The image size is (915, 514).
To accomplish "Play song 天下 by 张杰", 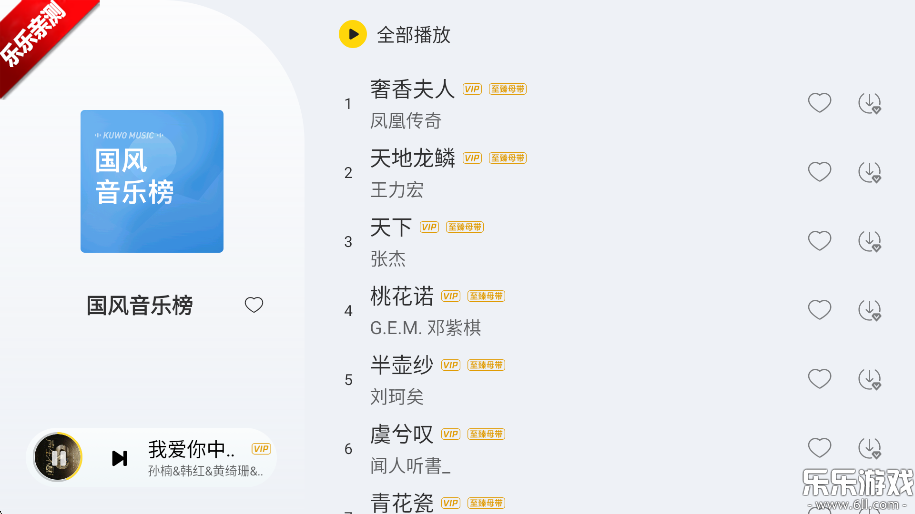I will point(391,228).
